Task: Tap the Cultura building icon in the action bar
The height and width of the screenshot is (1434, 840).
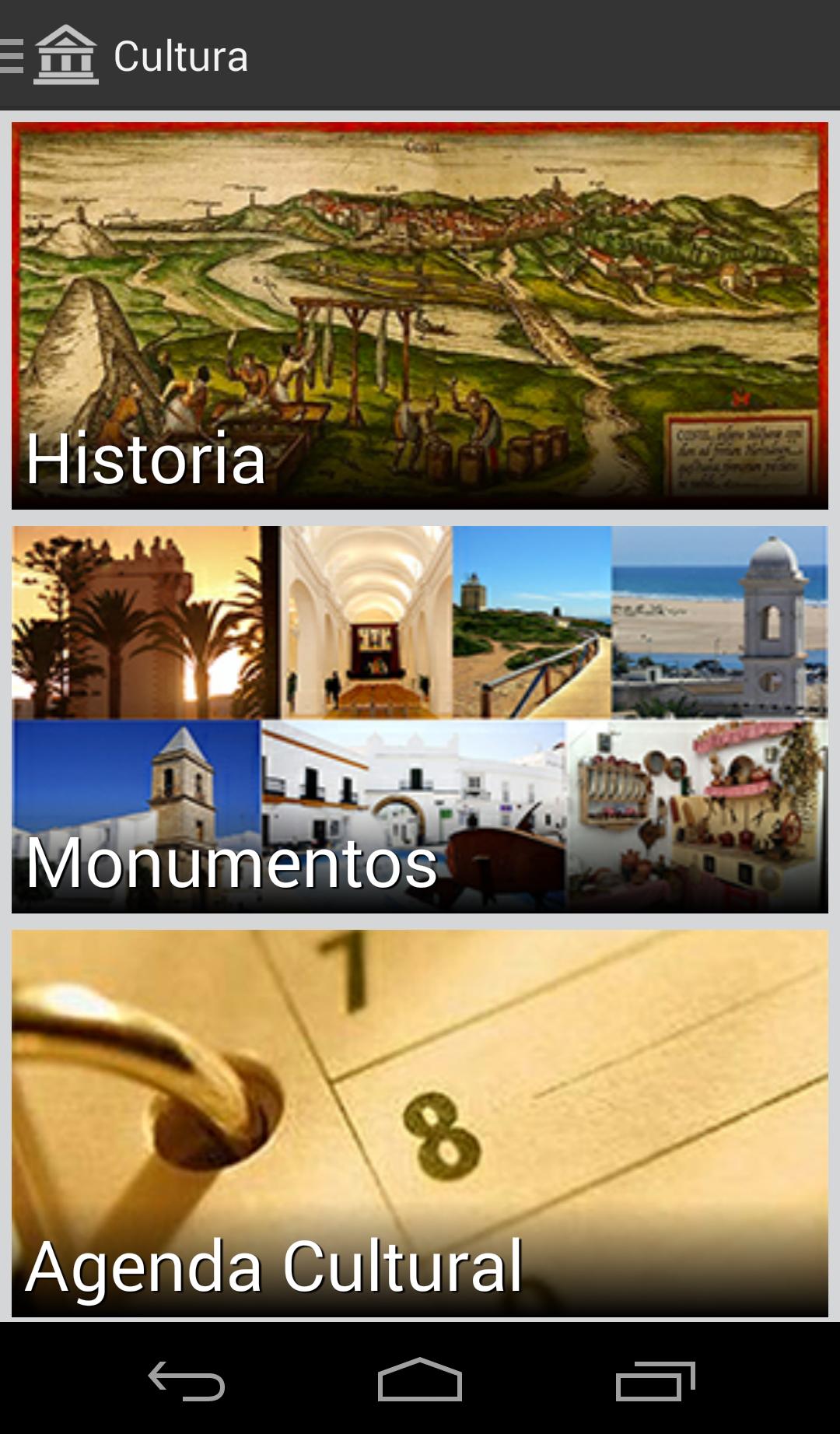Action: coord(65,54)
